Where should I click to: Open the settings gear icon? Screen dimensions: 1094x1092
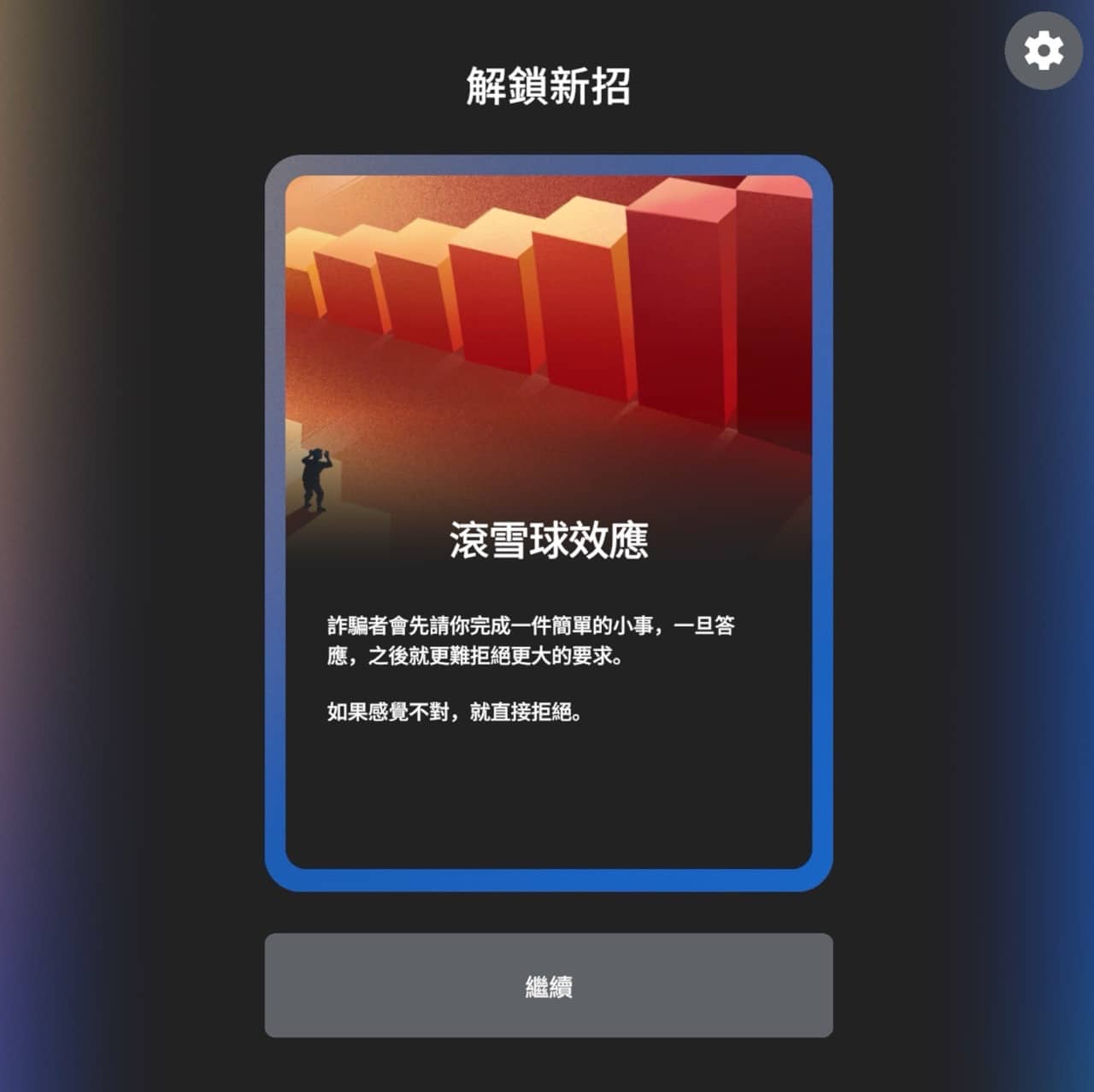[1043, 51]
